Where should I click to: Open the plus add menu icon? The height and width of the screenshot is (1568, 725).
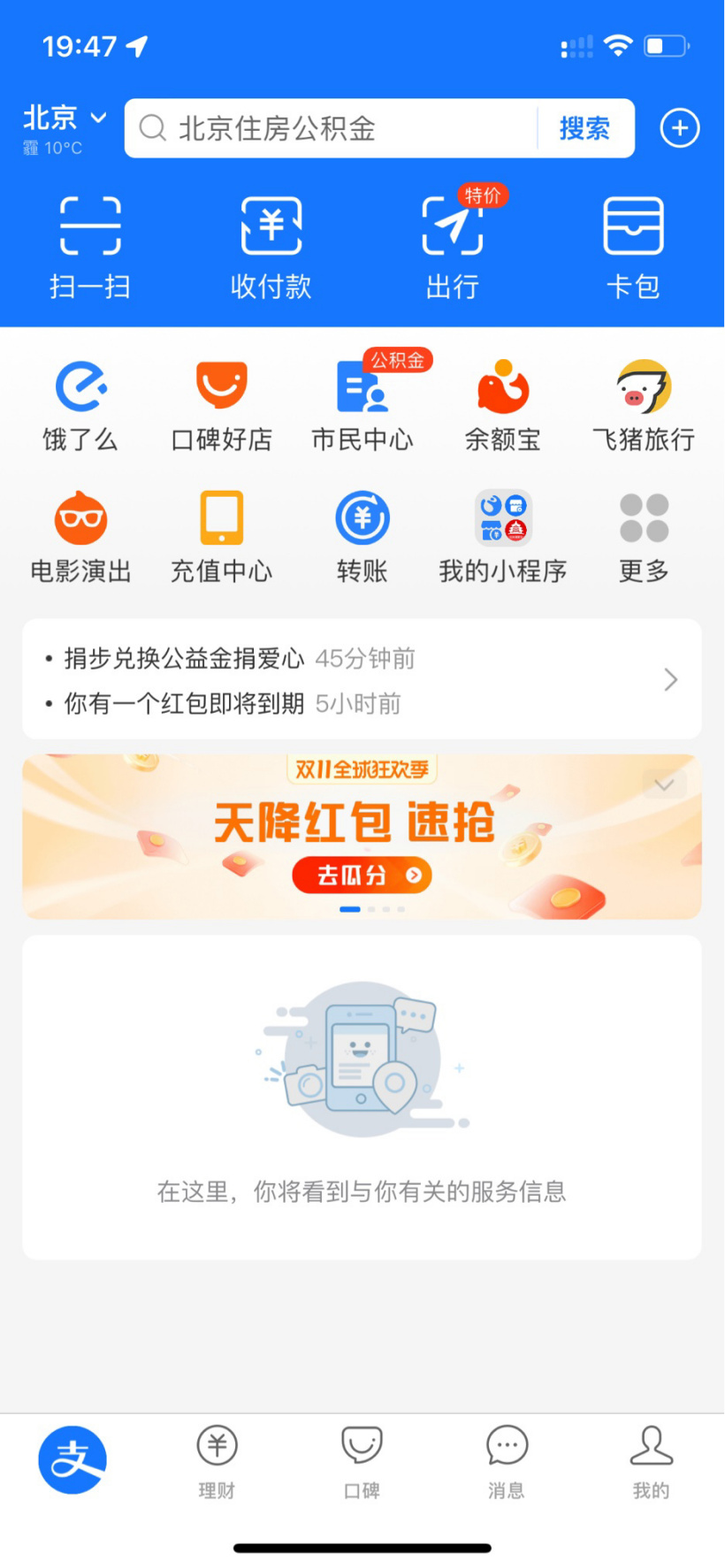click(x=679, y=129)
